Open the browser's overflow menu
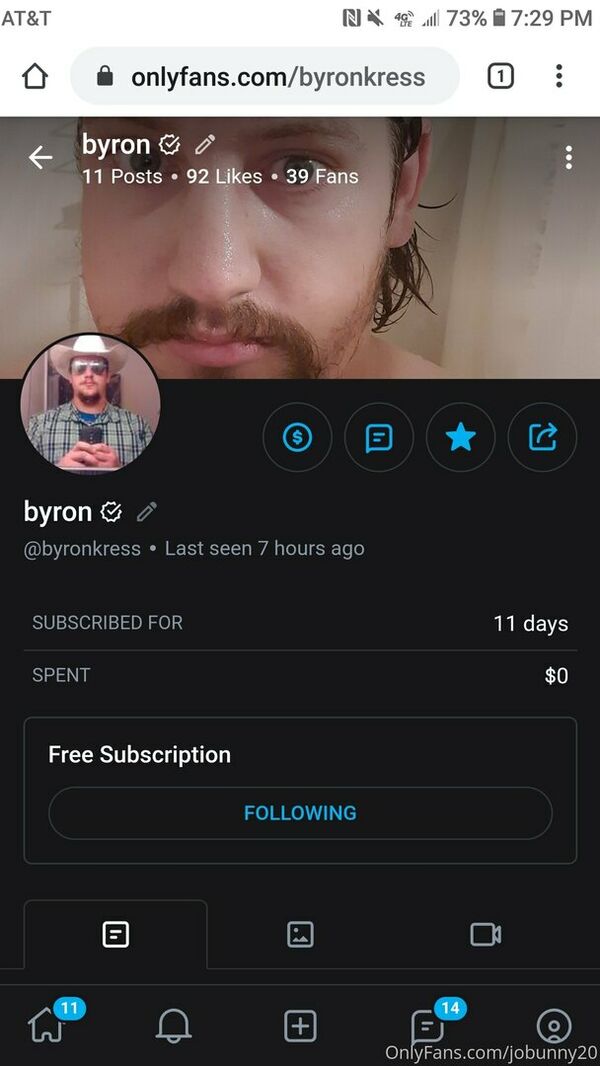 click(x=559, y=76)
